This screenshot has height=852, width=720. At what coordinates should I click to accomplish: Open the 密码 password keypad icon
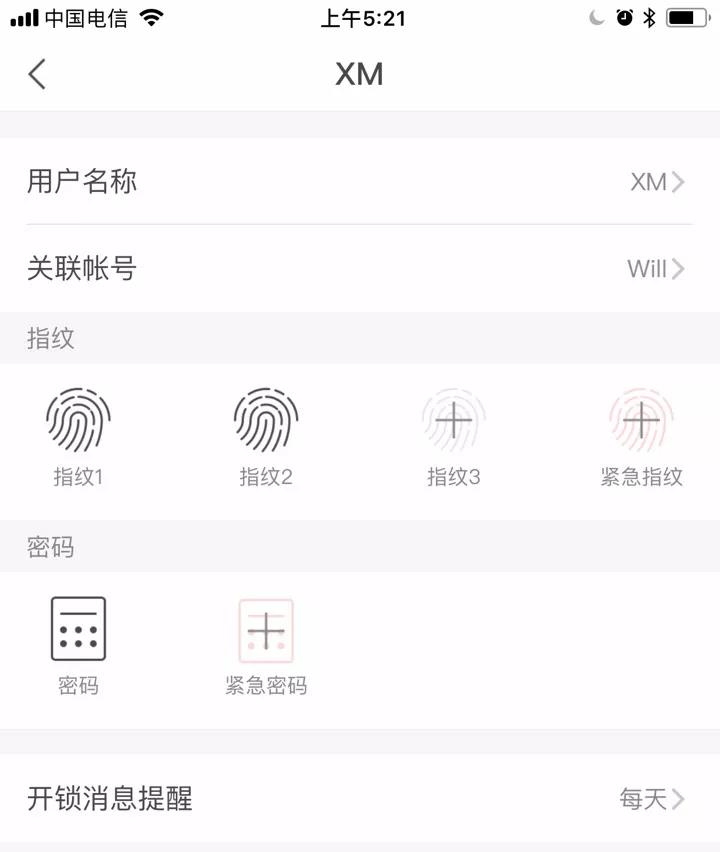[x=78, y=628]
